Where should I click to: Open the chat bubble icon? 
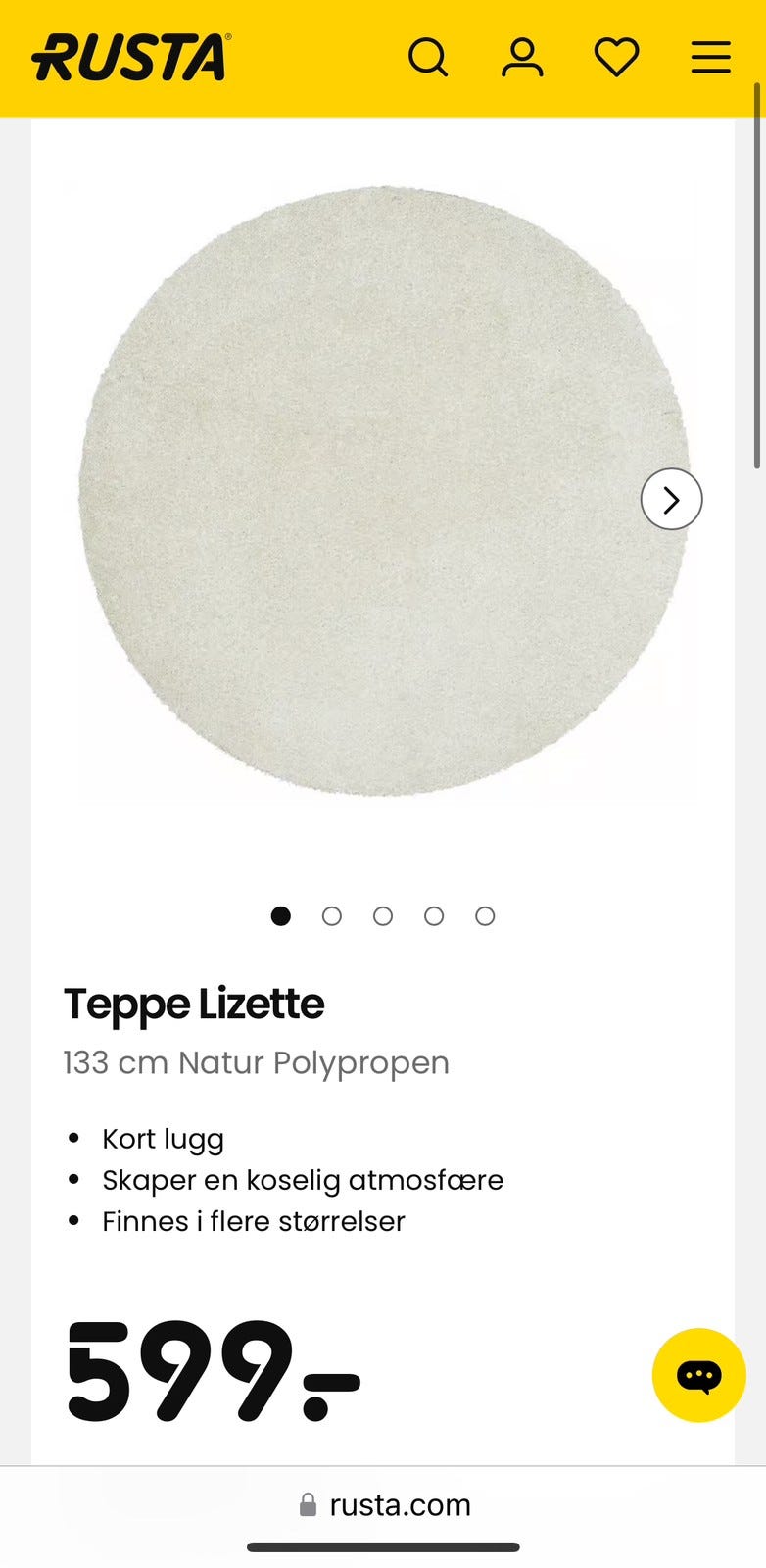698,1375
